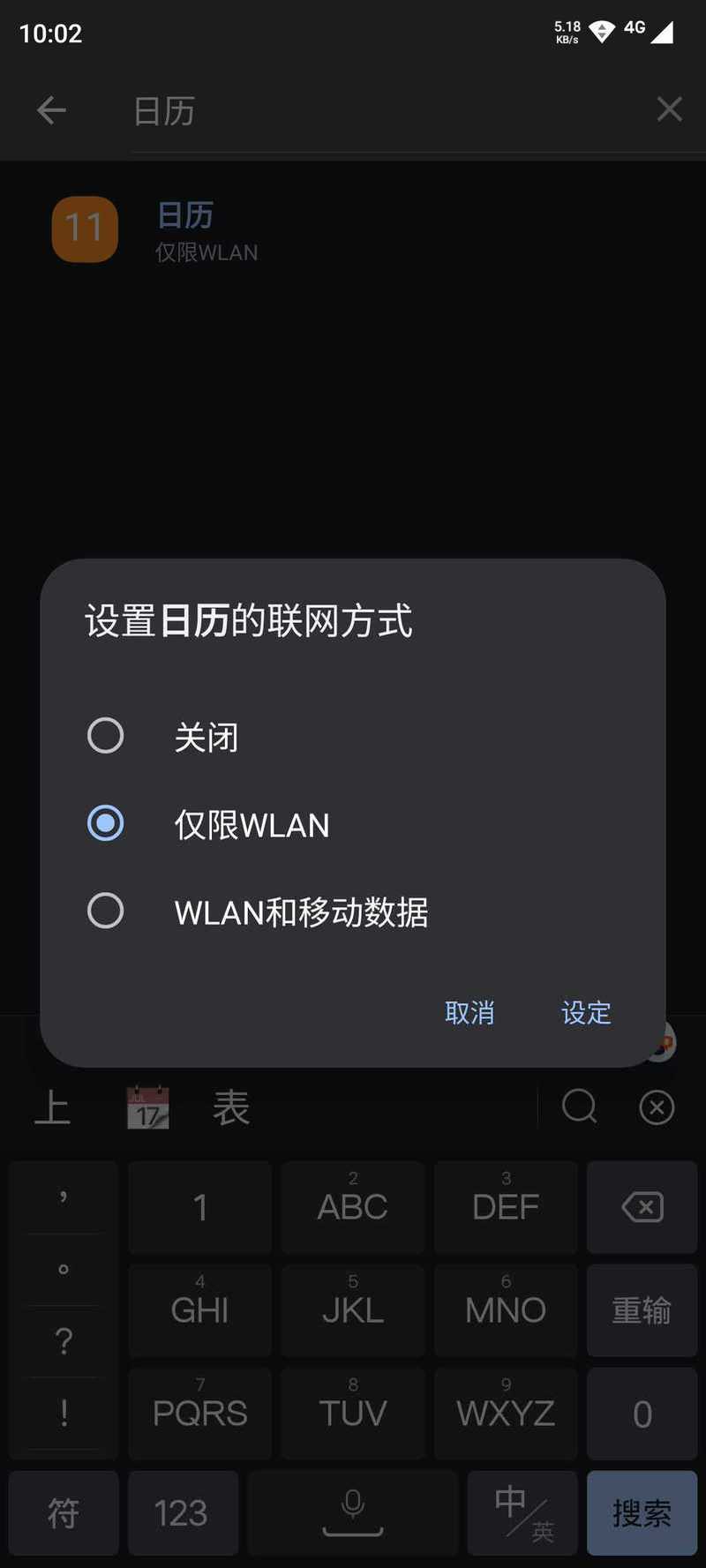
Task: Confirm with the 设定 button
Action: click(586, 1012)
